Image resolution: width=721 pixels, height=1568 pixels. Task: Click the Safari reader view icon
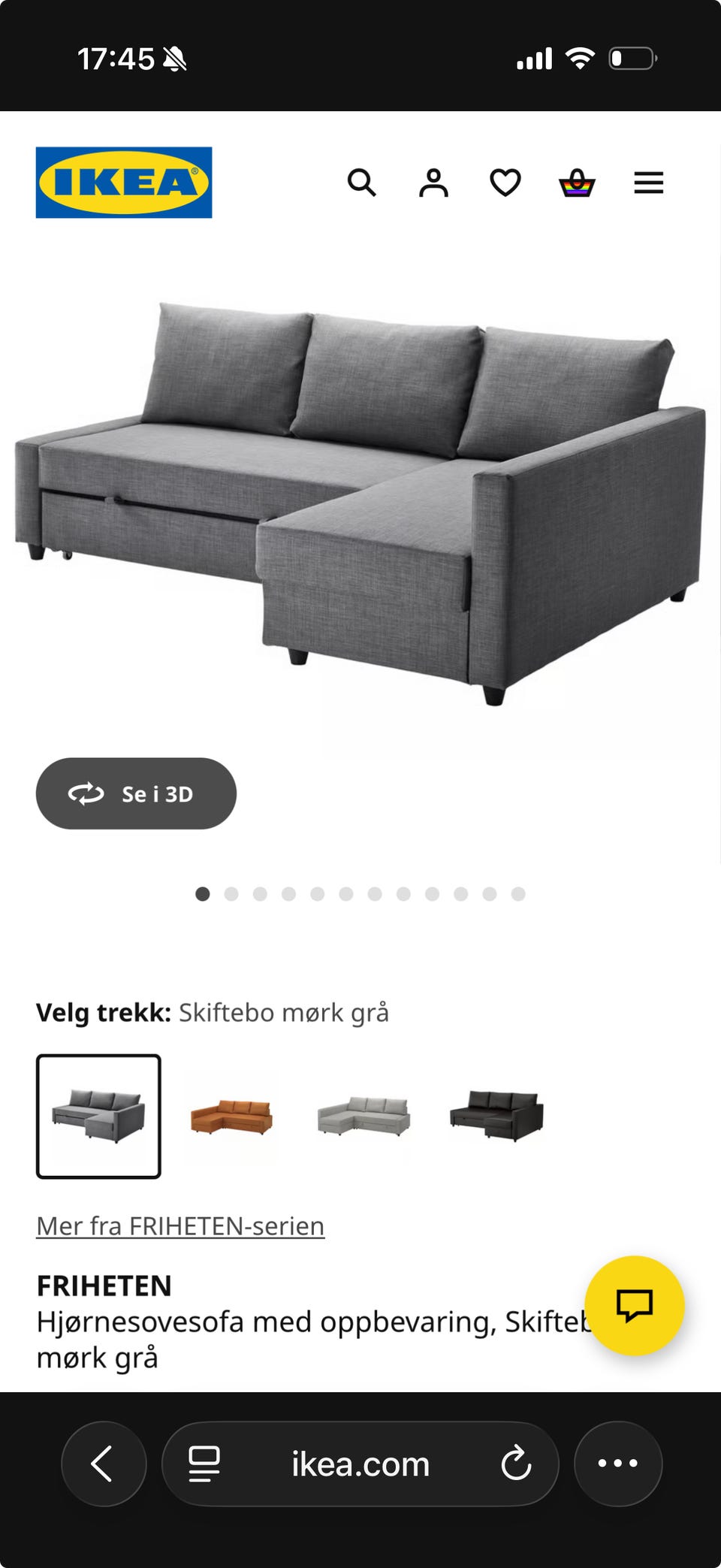[x=201, y=1464]
